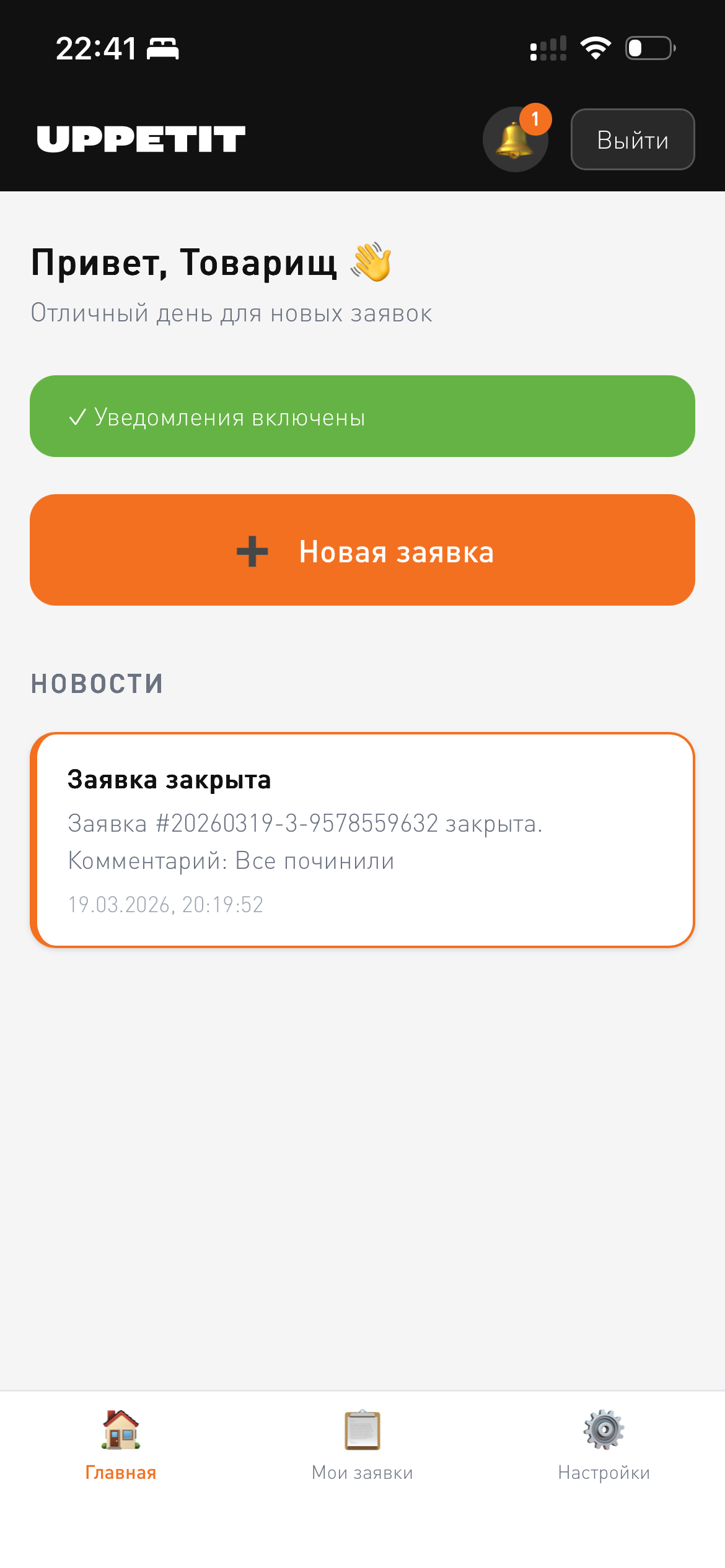Viewport: 725px width, 1568px height.
Task: Open the notifications bell icon
Action: (515, 141)
